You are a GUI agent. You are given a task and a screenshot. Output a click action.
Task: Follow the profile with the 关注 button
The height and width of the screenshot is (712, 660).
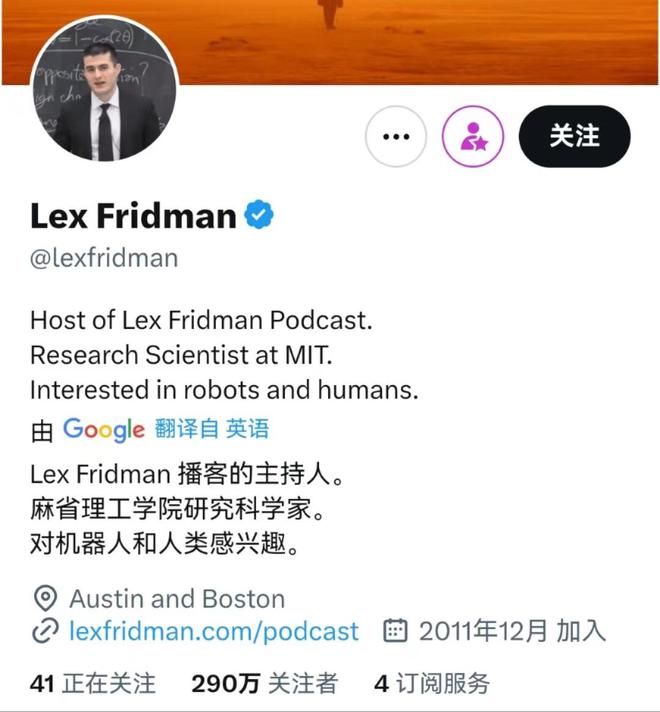574,136
